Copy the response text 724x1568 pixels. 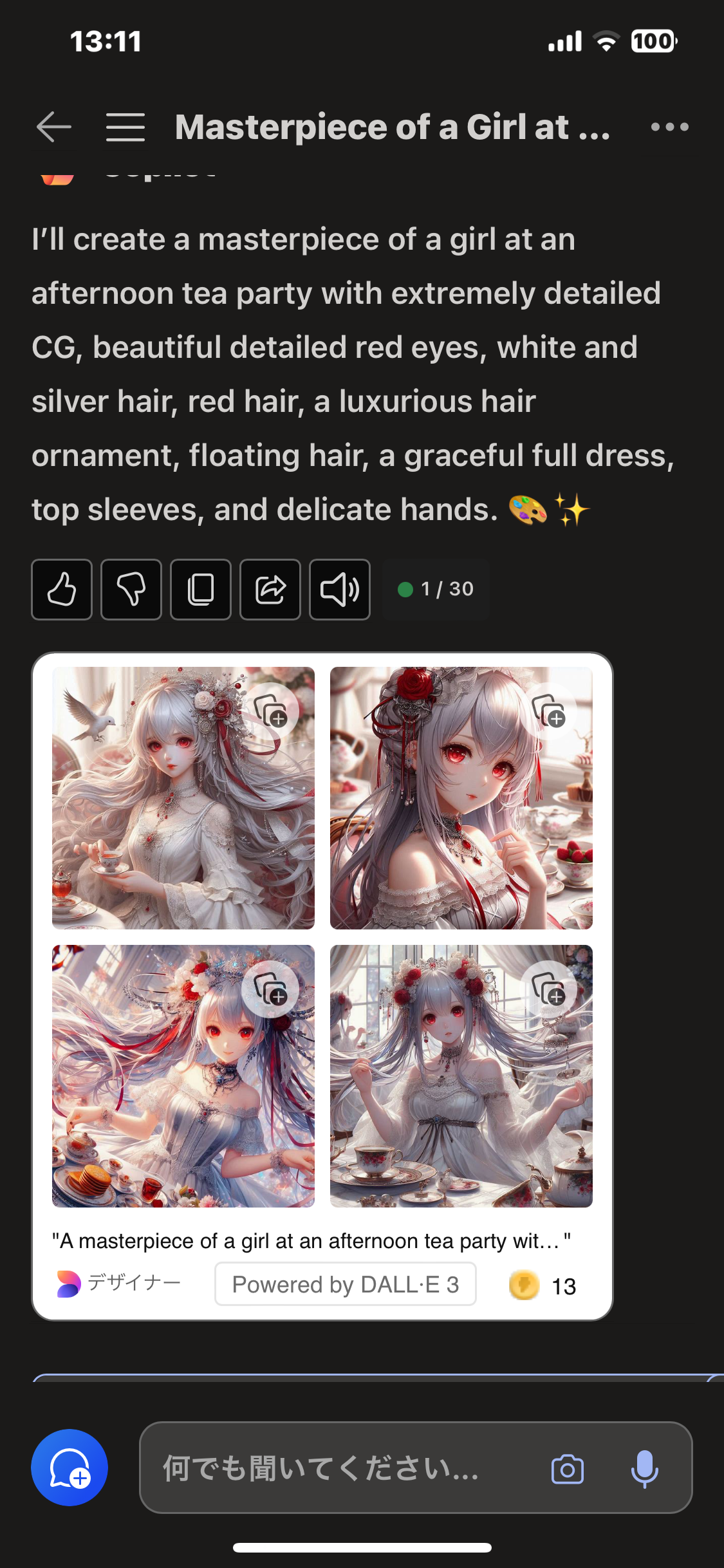point(201,590)
